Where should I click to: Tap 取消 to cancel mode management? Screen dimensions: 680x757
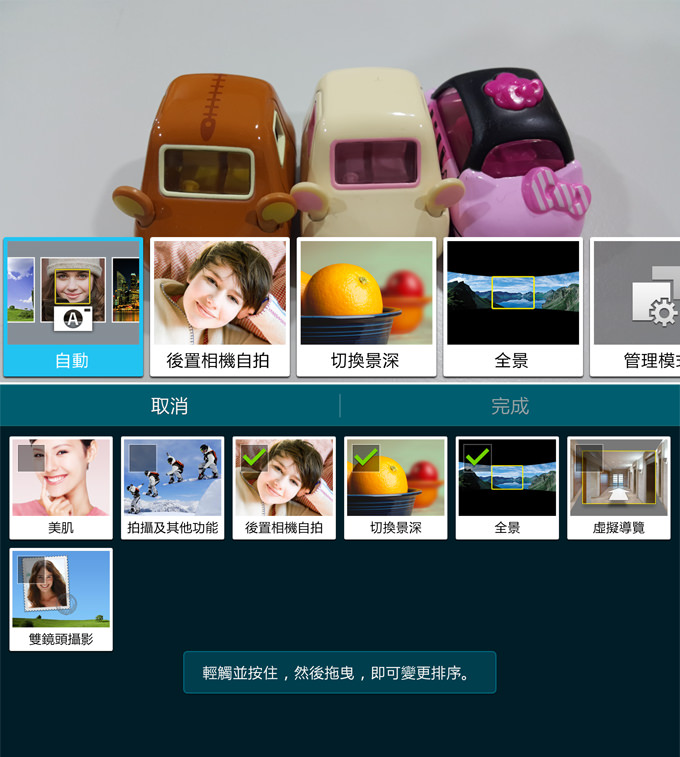click(x=169, y=406)
